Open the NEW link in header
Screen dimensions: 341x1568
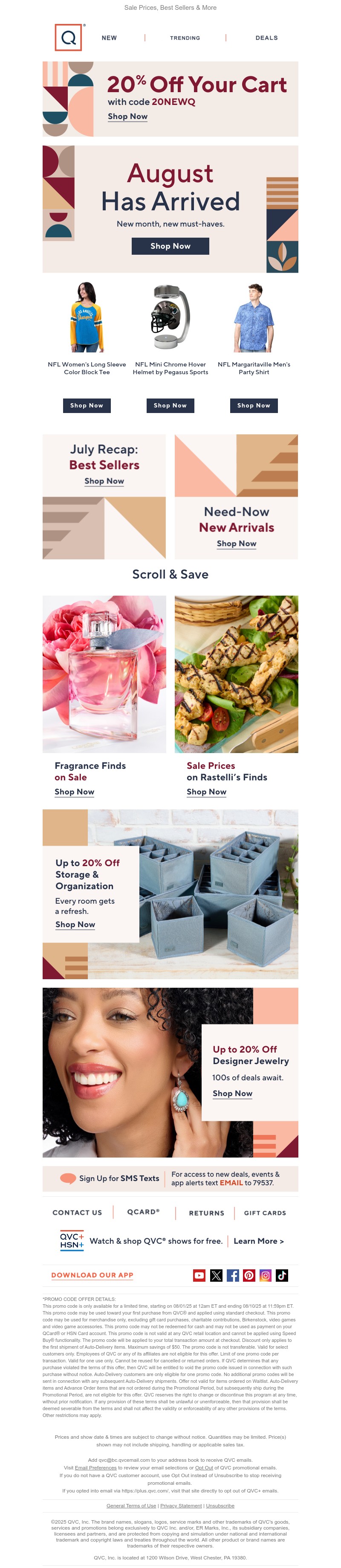coord(109,38)
